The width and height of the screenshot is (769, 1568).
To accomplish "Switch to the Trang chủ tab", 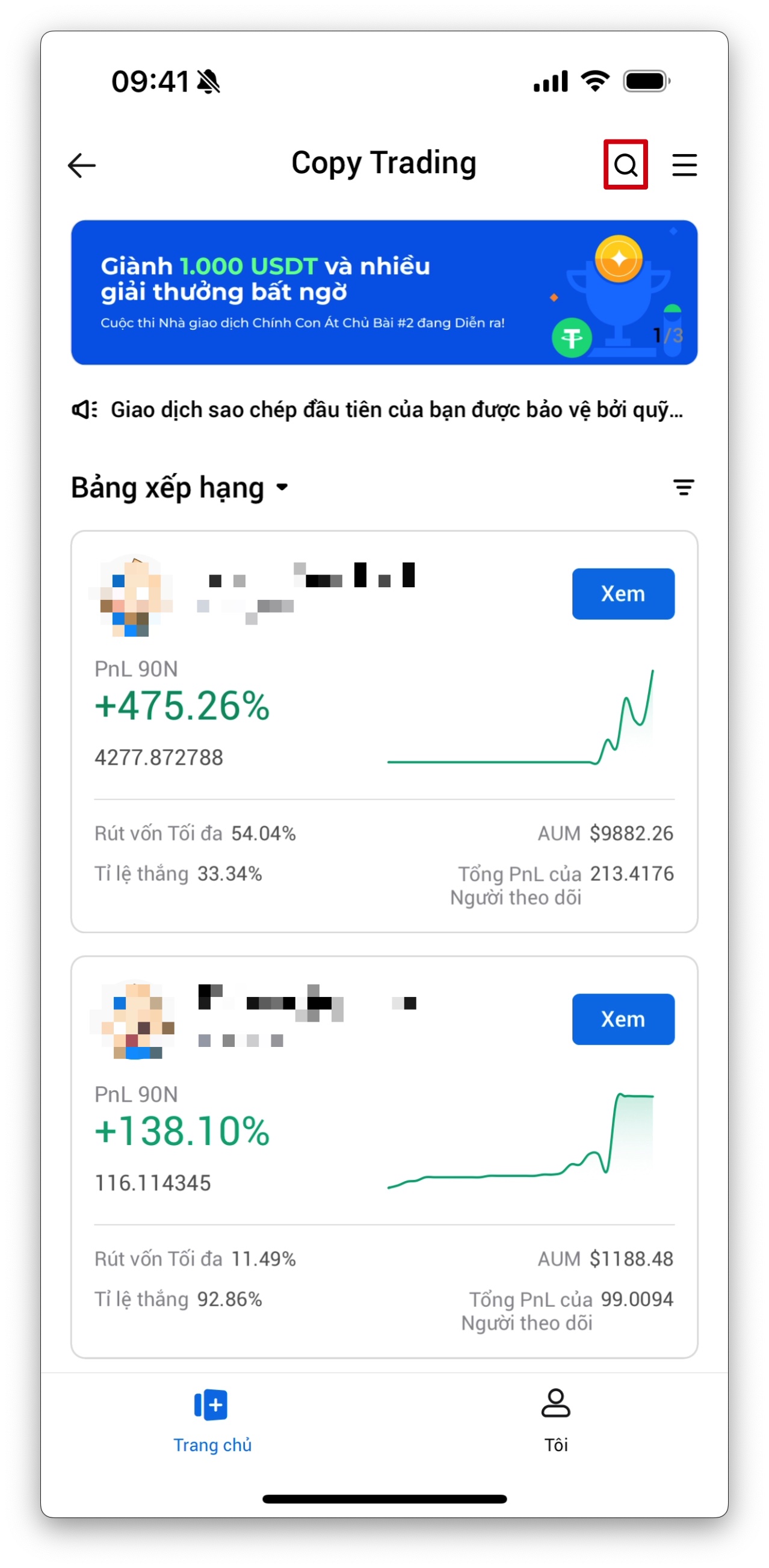I will [212, 1421].
